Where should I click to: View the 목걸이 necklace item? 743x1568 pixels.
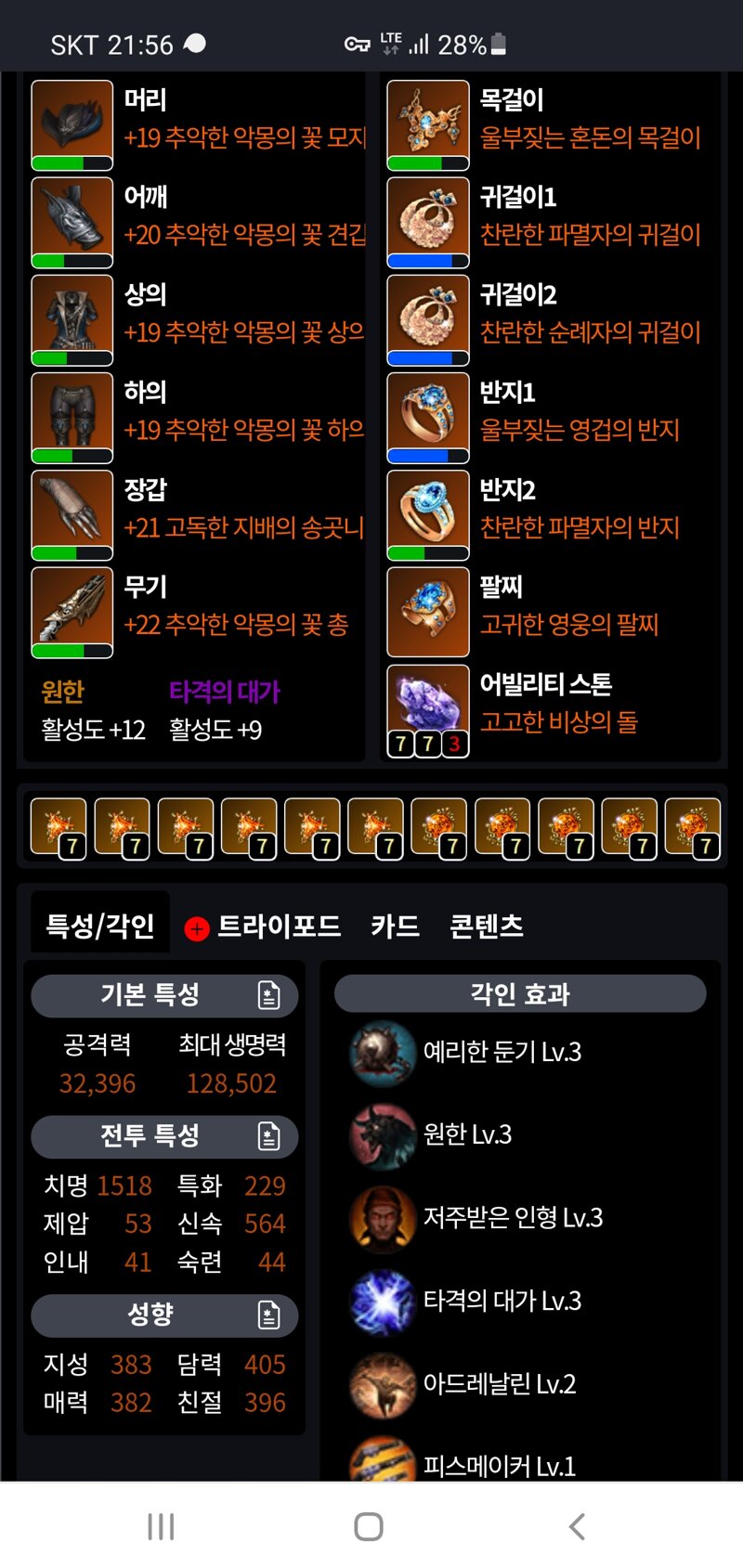428,125
